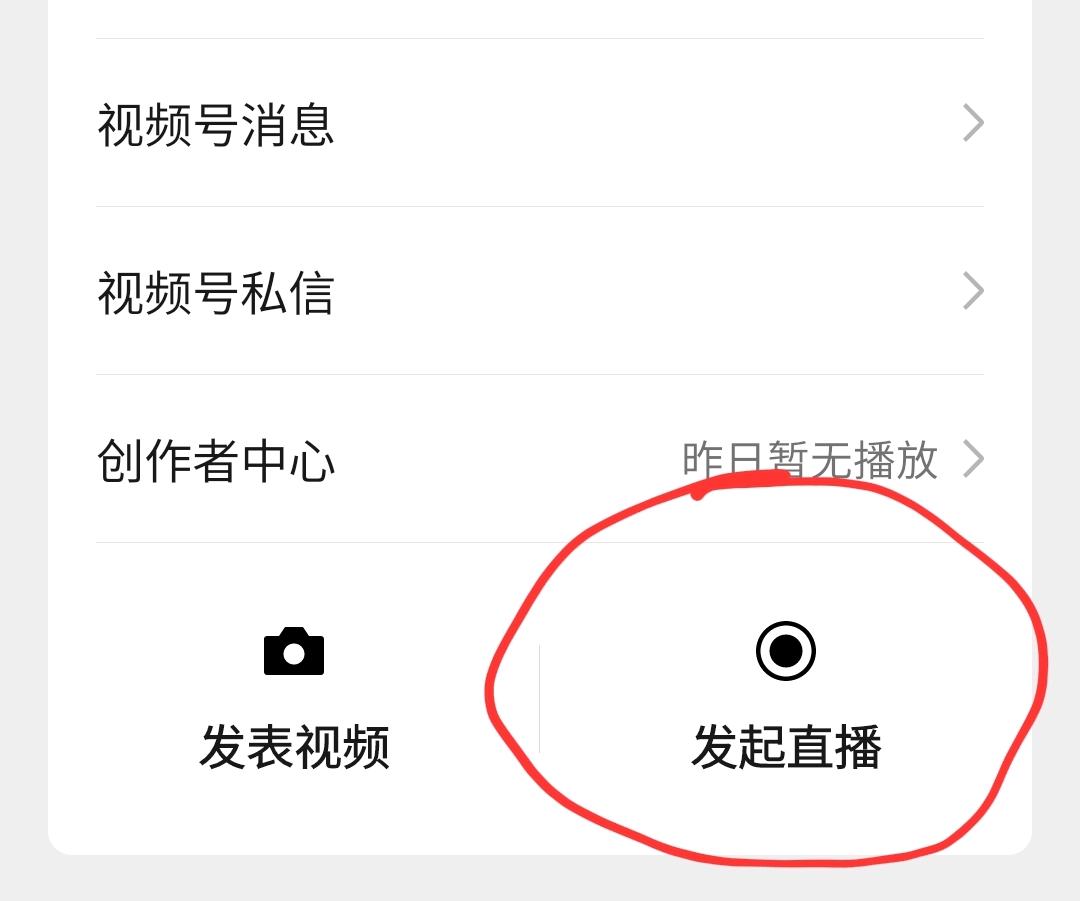Open 视频号消息 row
1080x901 pixels.
[540, 124]
